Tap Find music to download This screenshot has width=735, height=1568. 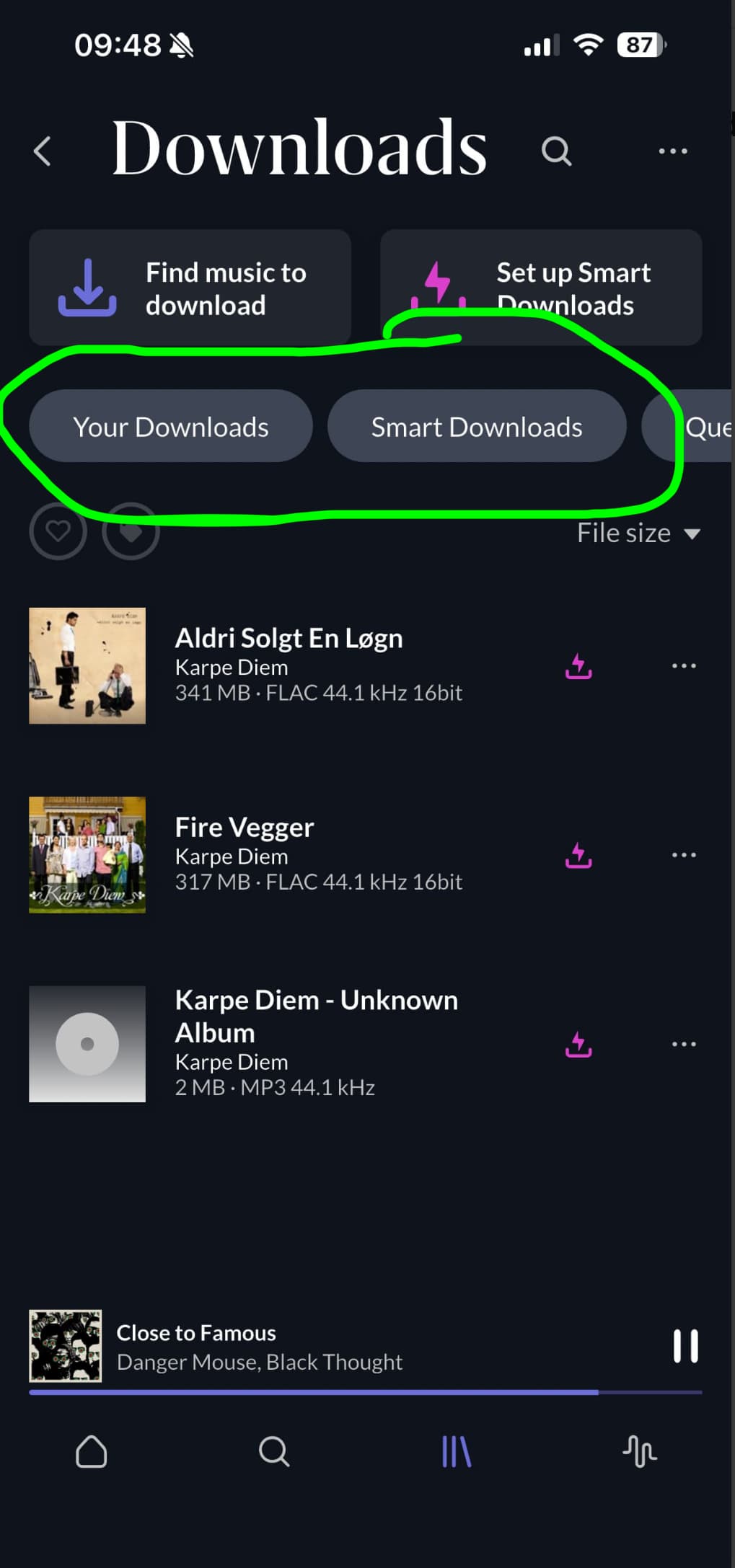pyautogui.click(x=190, y=288)
